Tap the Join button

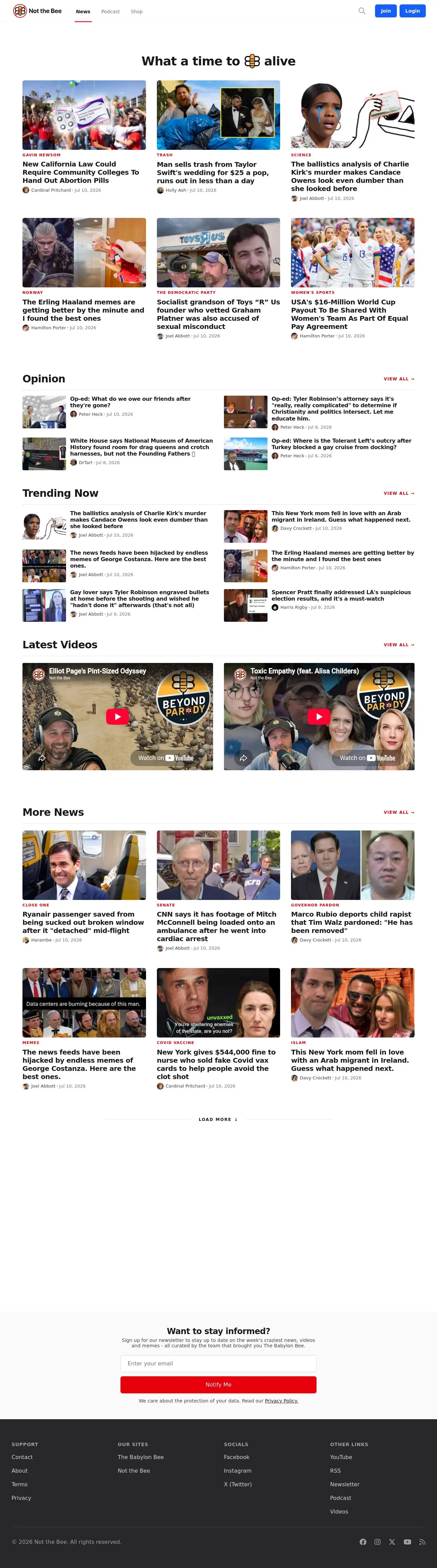pos(386,11)
